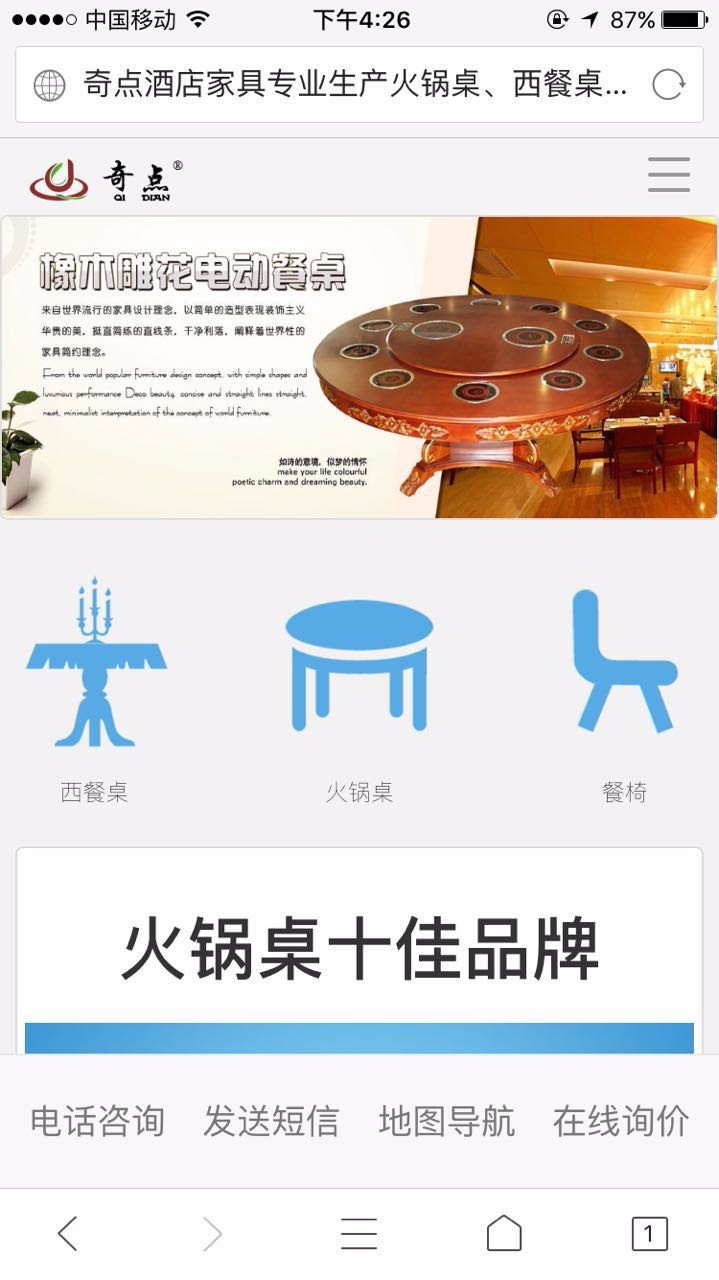Open 地图导航 map navigation
This screenshot has height=1280, width=719.
pos(446,1121)
